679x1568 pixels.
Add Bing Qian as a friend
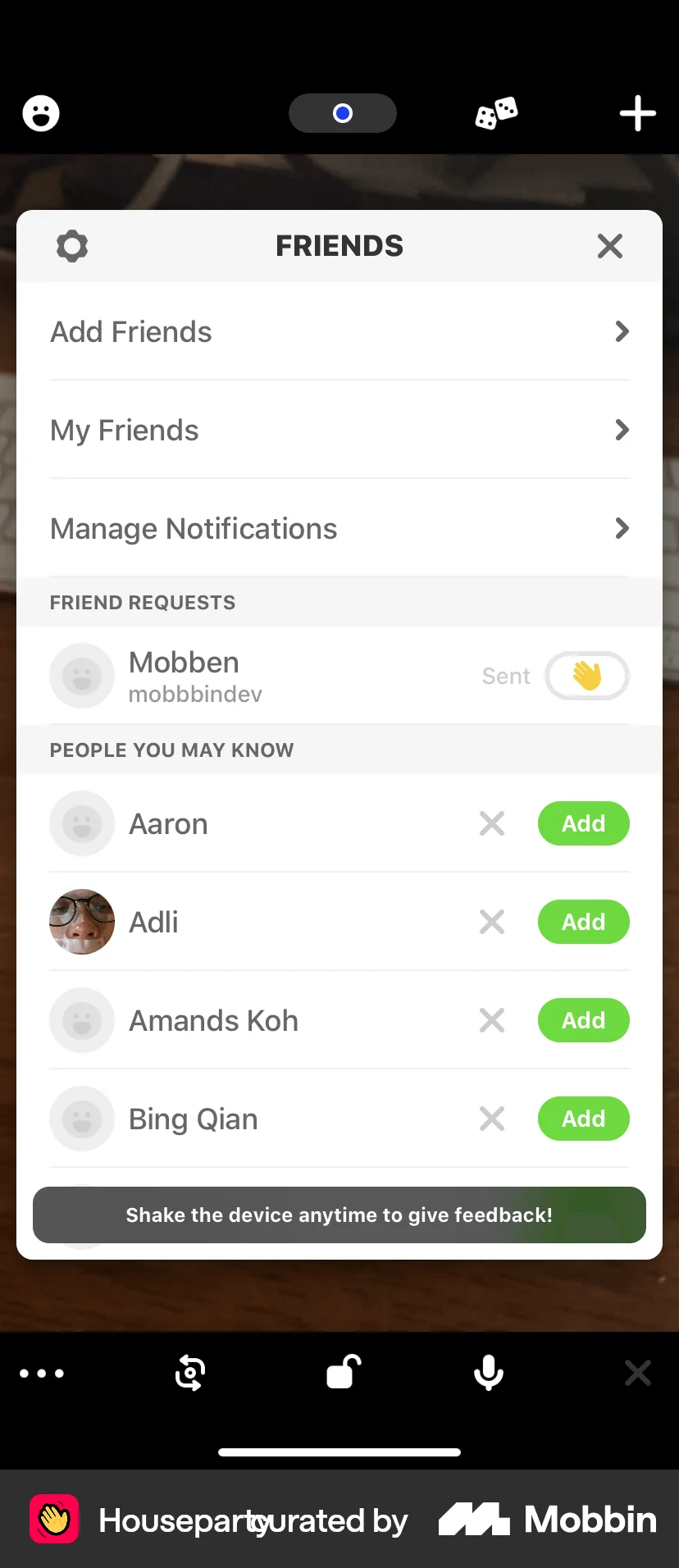coord(583,1119)
